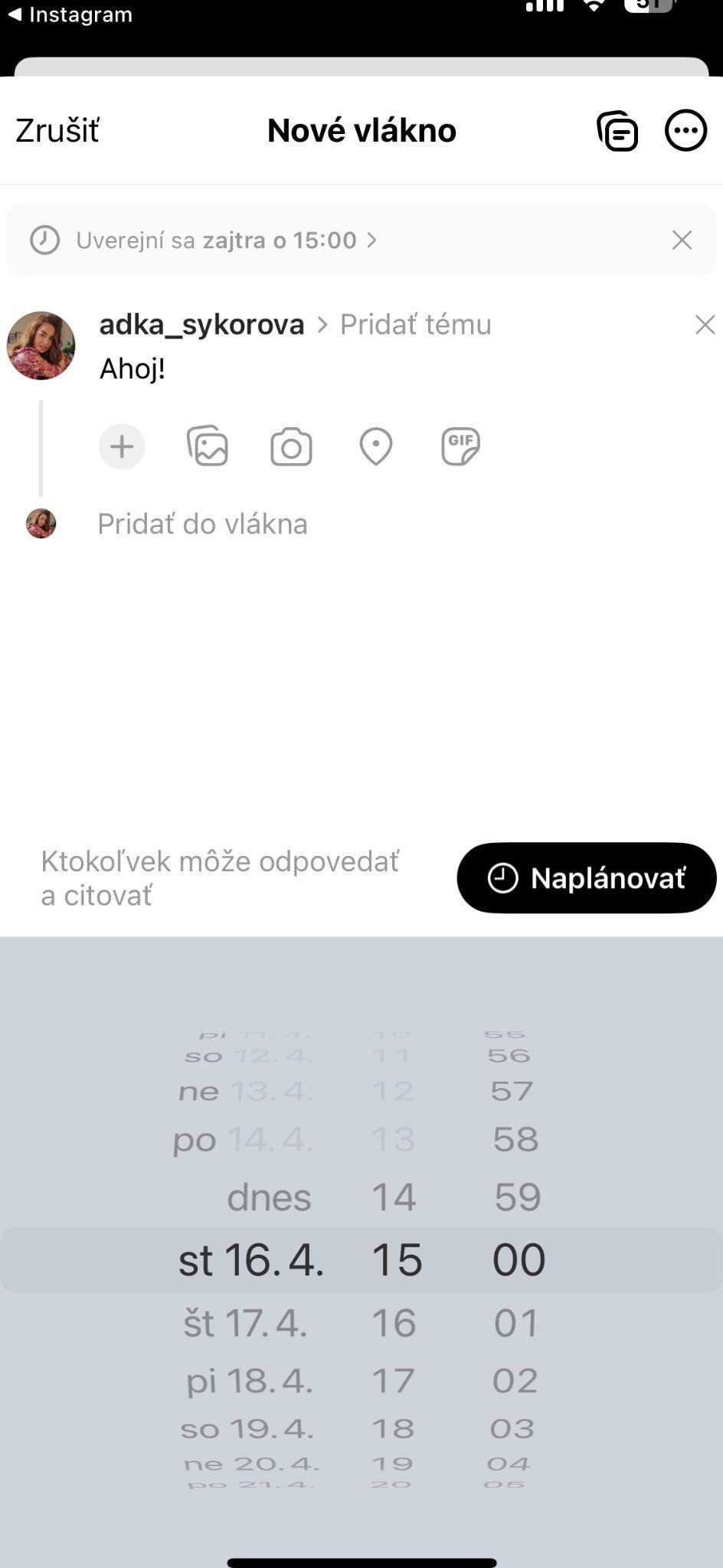Return to Instagram via status bar link
The image size is (723, 1568).
click(x=70, y=15)
